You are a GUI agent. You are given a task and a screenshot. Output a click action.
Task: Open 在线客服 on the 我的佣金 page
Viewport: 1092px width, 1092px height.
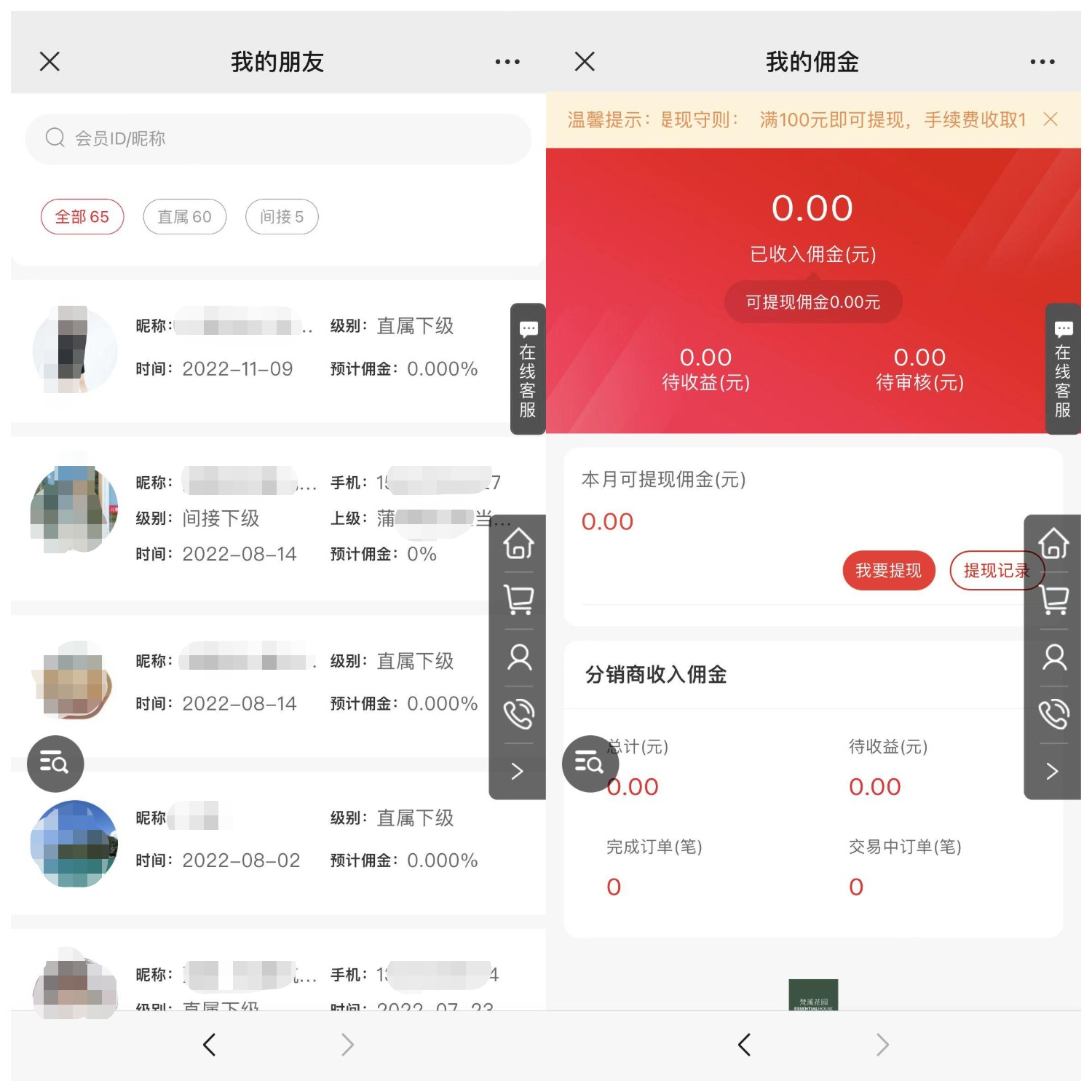[1062, 369]
